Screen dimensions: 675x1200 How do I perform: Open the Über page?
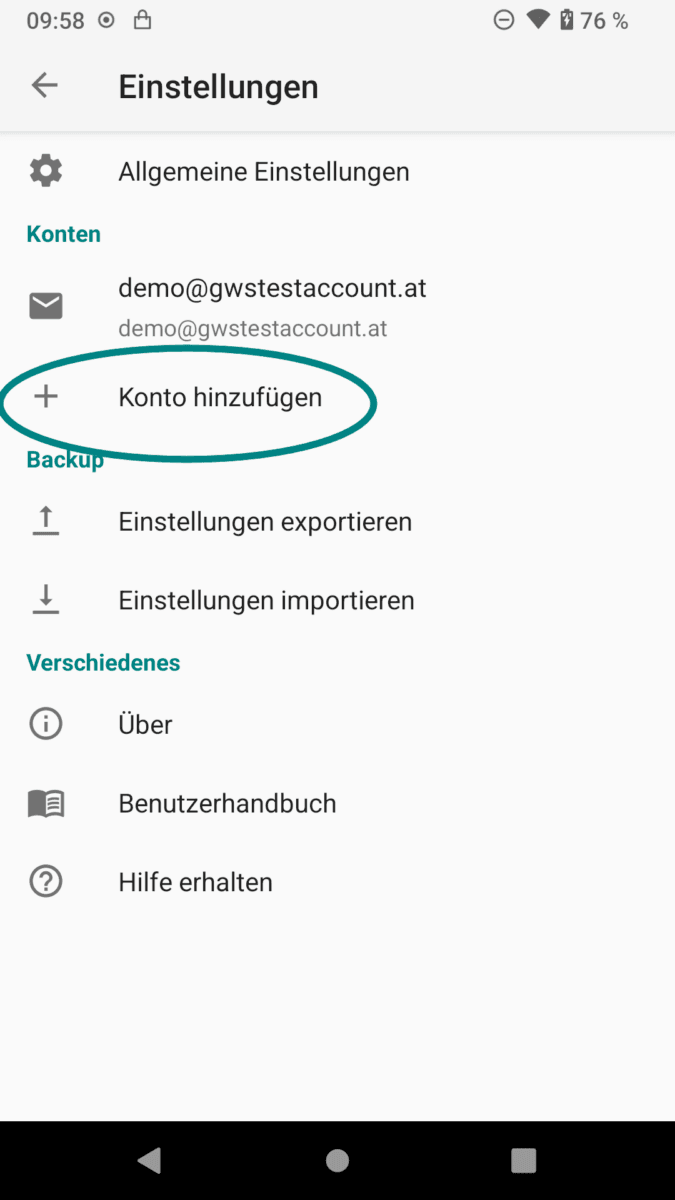click(x=146, y=724)
